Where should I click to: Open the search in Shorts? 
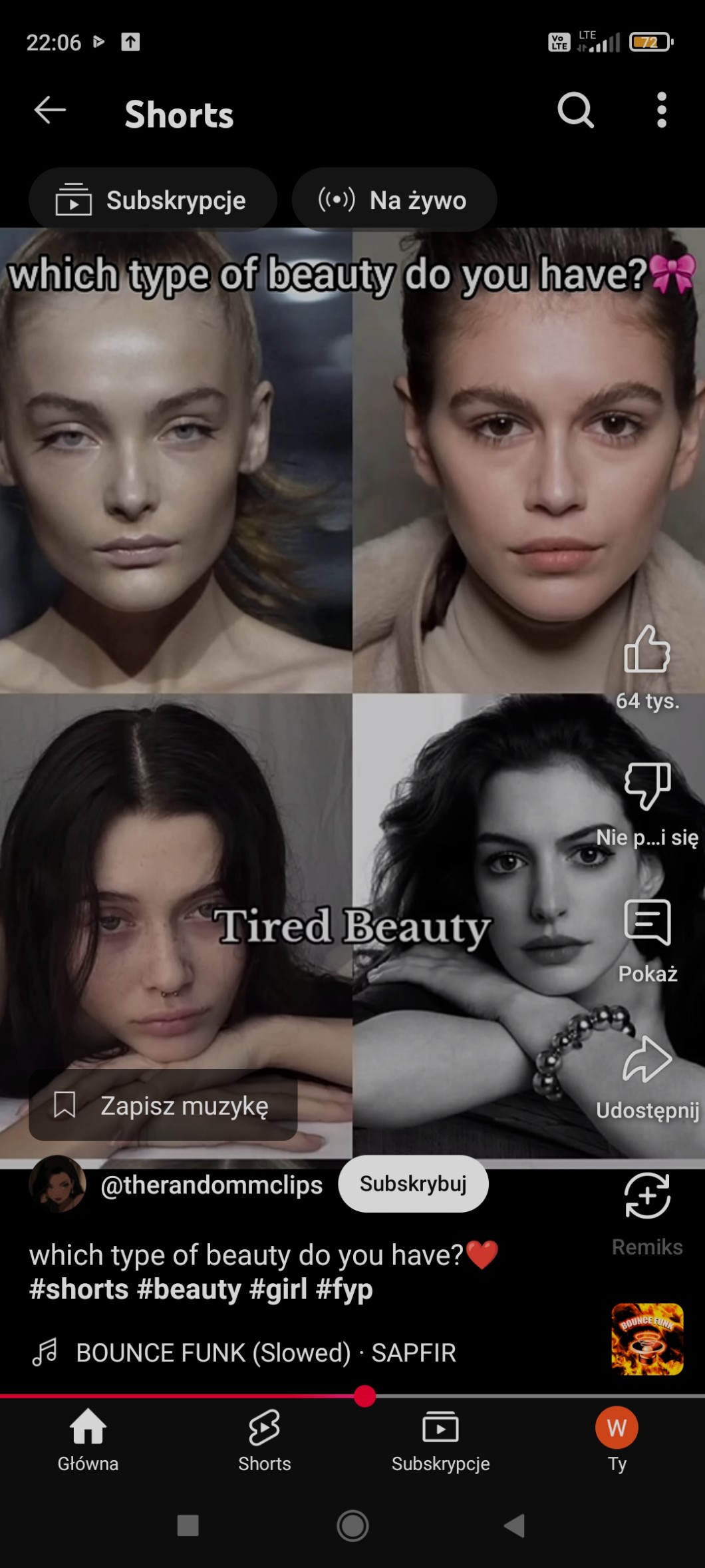[575, 110]
